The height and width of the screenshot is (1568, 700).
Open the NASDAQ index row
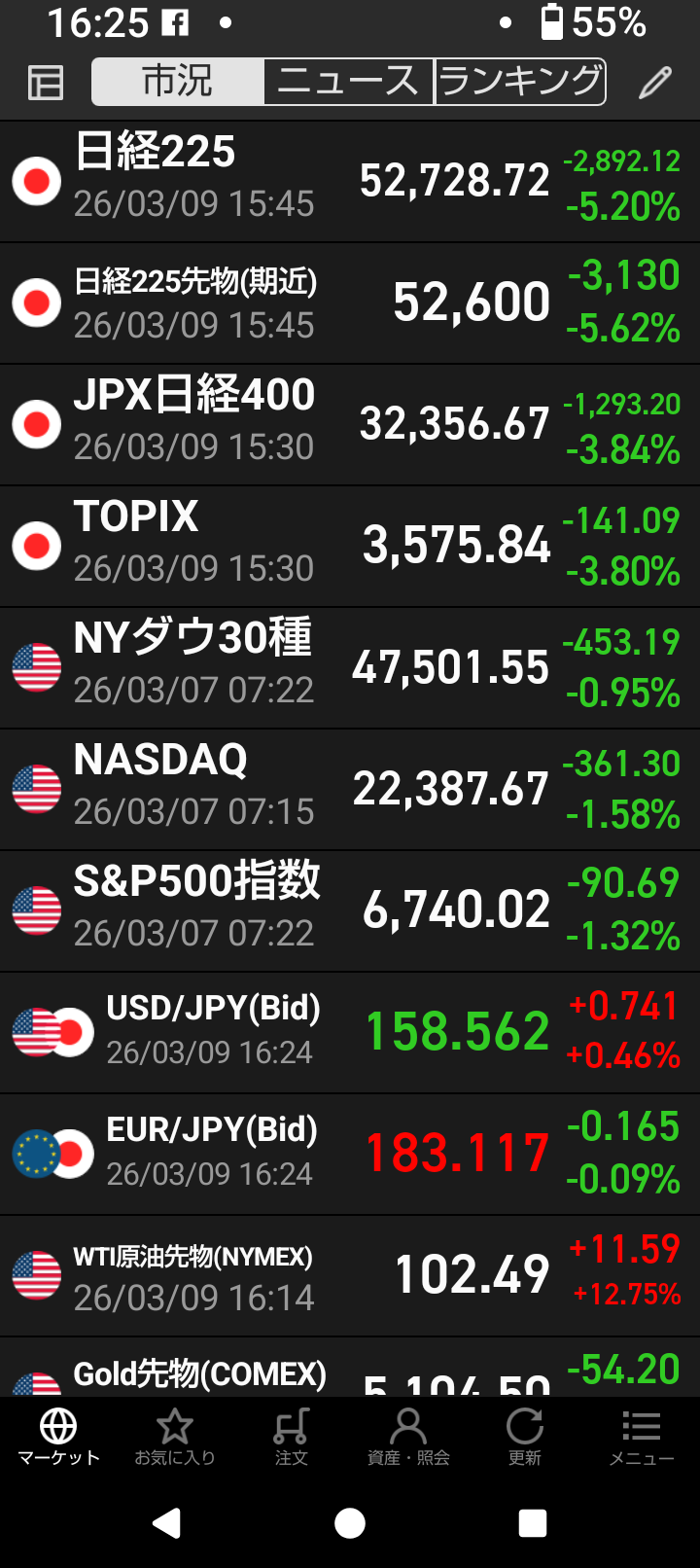pos(350,789)
